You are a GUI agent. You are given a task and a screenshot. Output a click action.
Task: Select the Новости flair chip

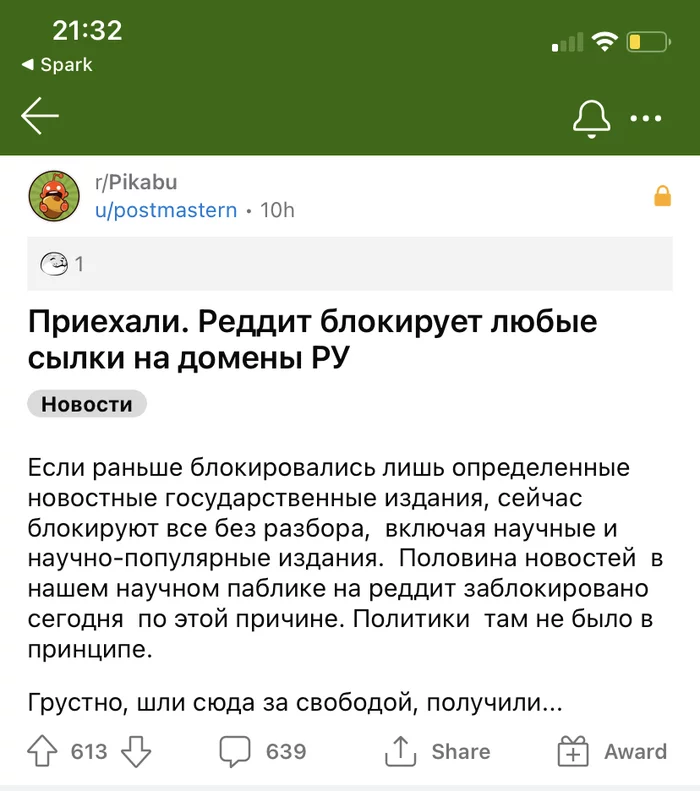87,404
